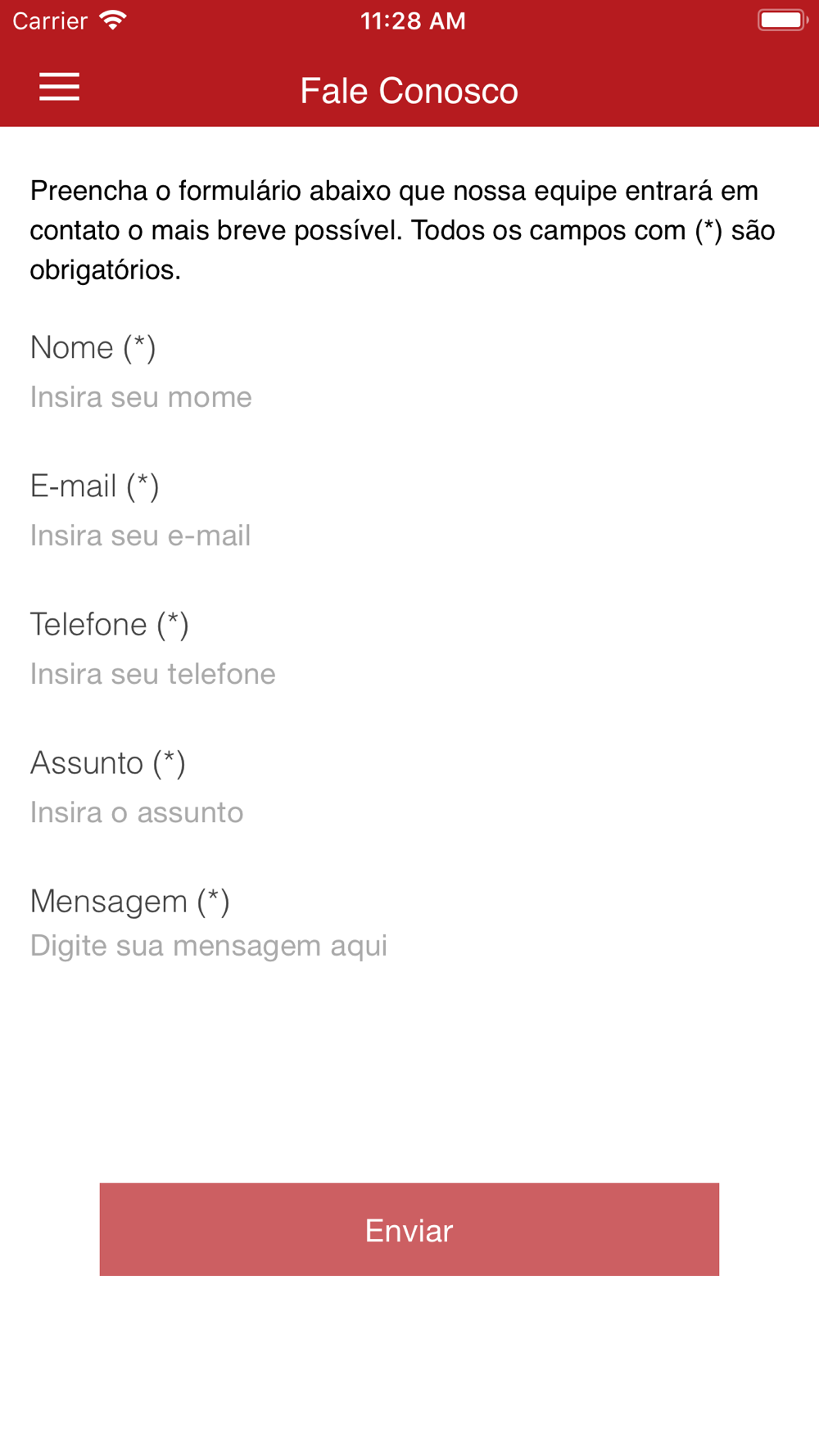Image resolution: width=819 pixels, height=1456 pixels.
Task: Focus the Nome input field
Action: click(408, 398)
